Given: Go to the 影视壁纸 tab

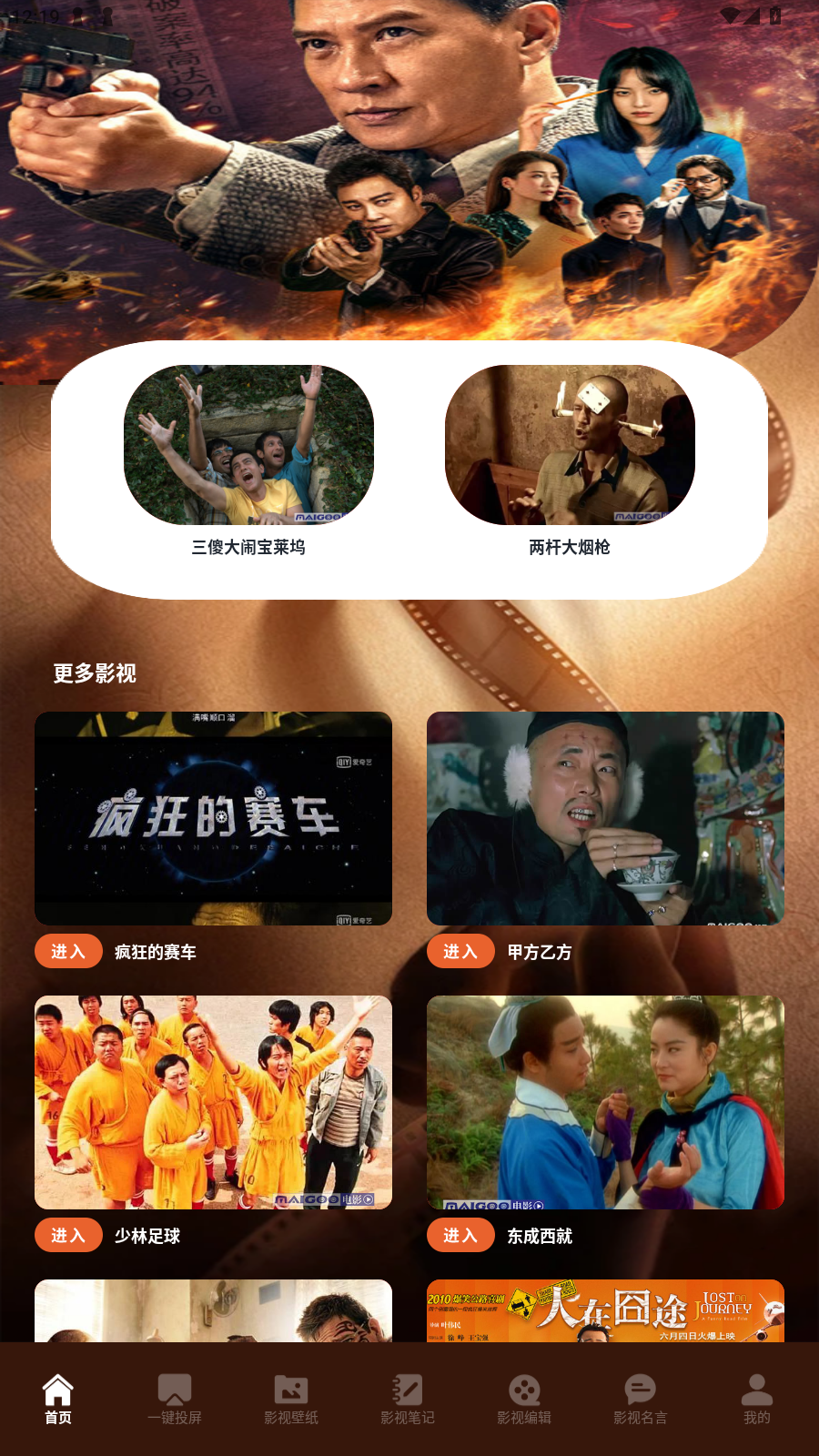Looking at the screenshot, I should tap(291, 1400).
